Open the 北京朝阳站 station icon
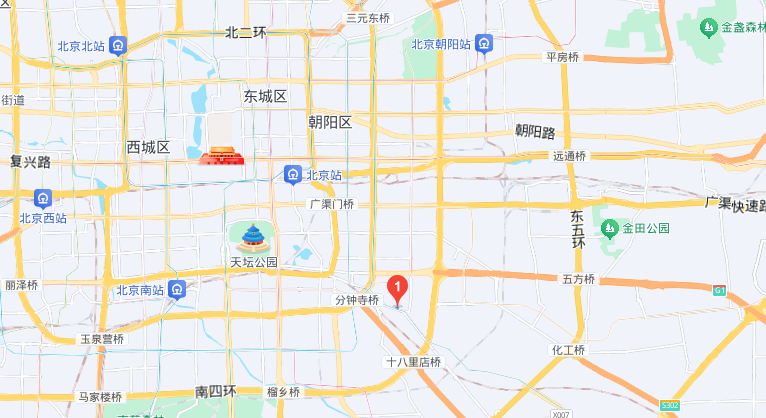 click(485, 44)
